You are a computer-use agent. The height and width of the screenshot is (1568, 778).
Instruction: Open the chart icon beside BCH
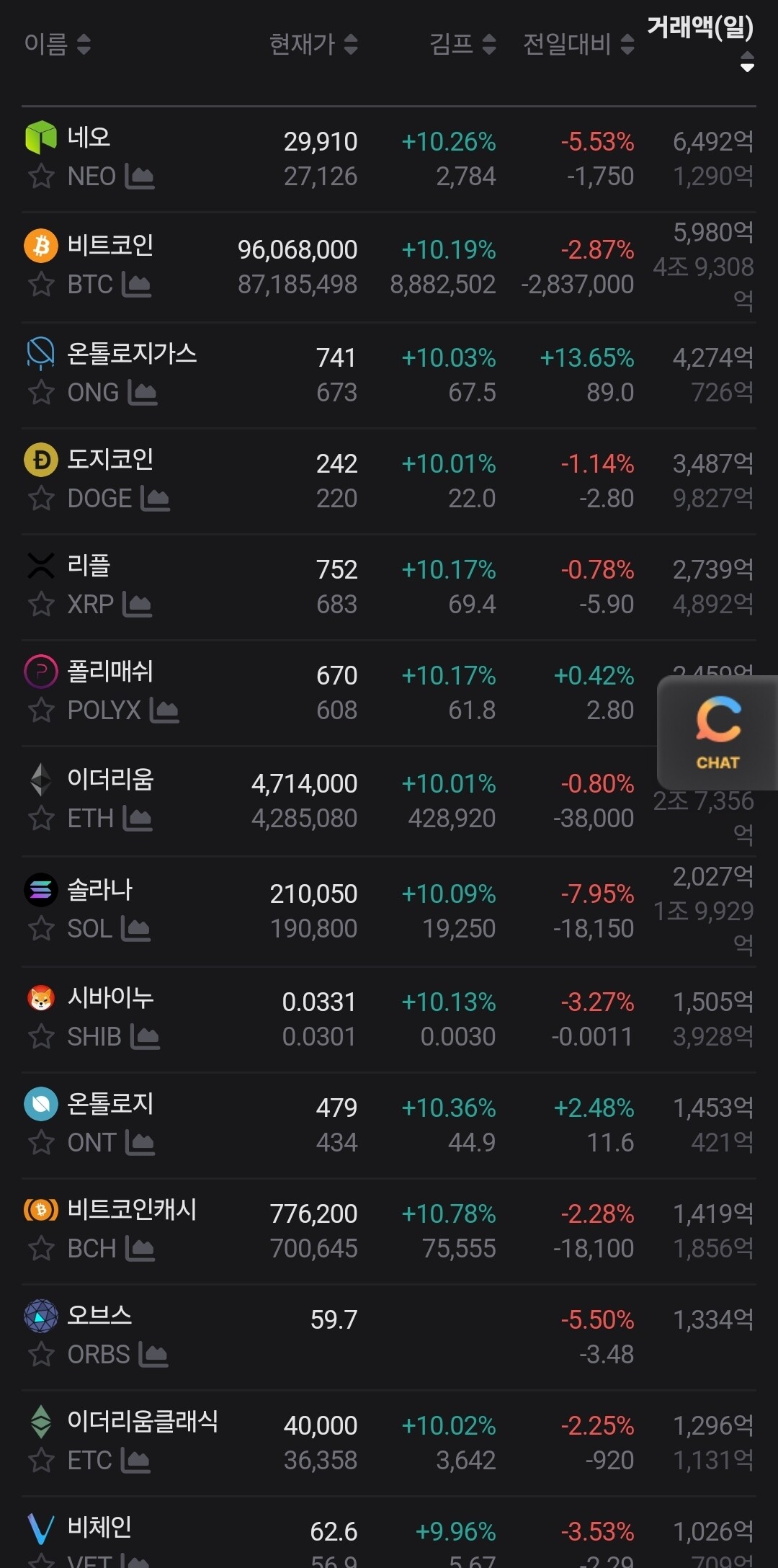pos(140,1249)
